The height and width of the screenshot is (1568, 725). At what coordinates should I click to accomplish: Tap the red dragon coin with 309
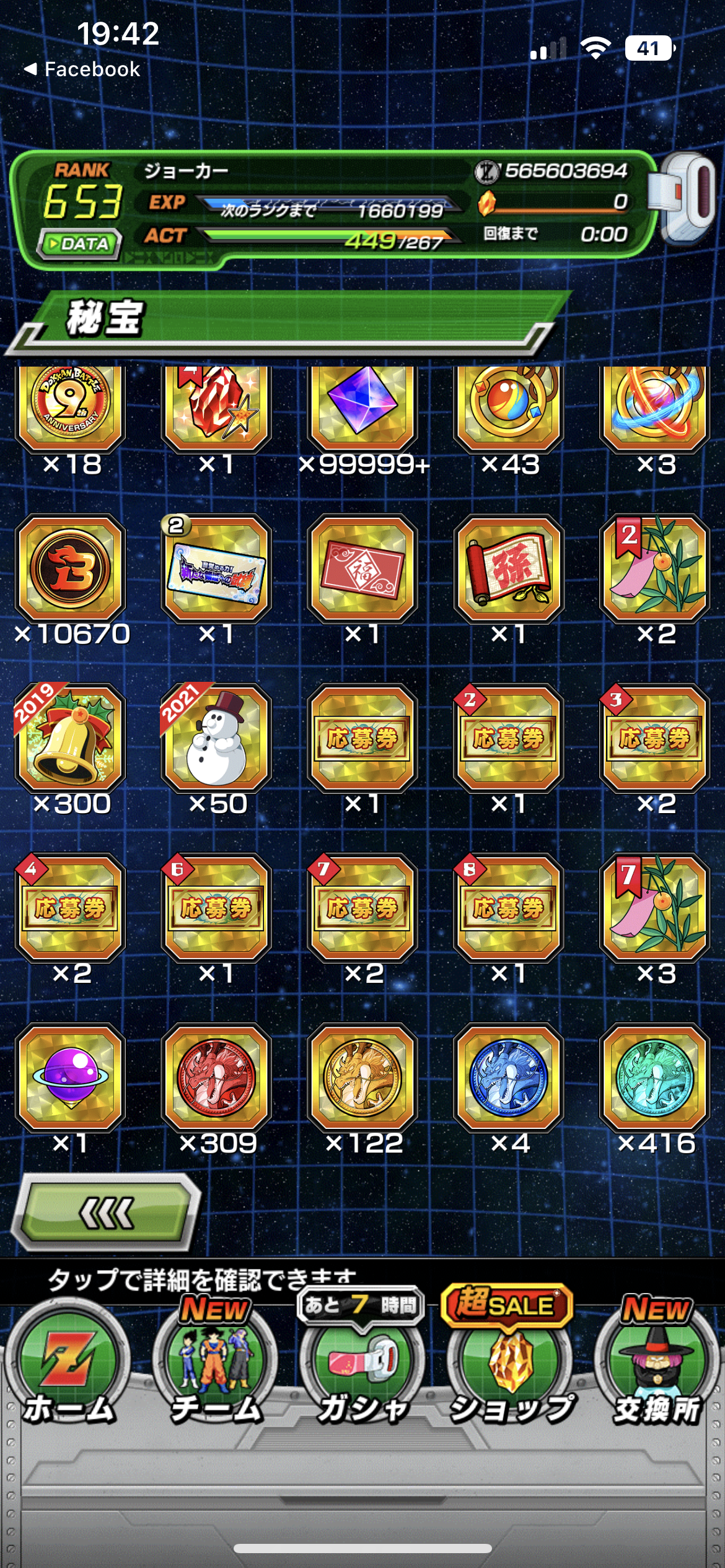(x=216, y=1078)
